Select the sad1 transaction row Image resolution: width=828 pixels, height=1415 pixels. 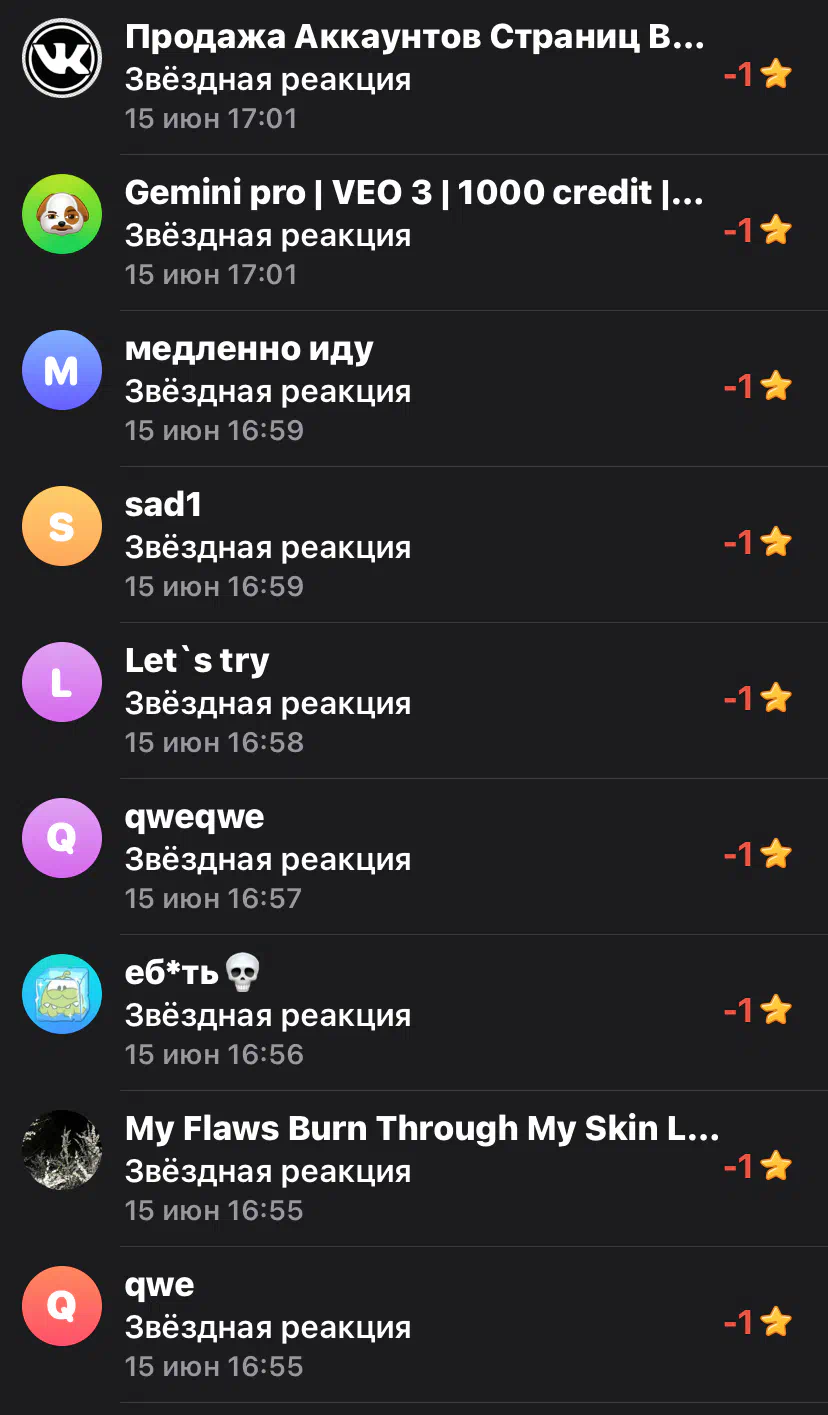414,545
